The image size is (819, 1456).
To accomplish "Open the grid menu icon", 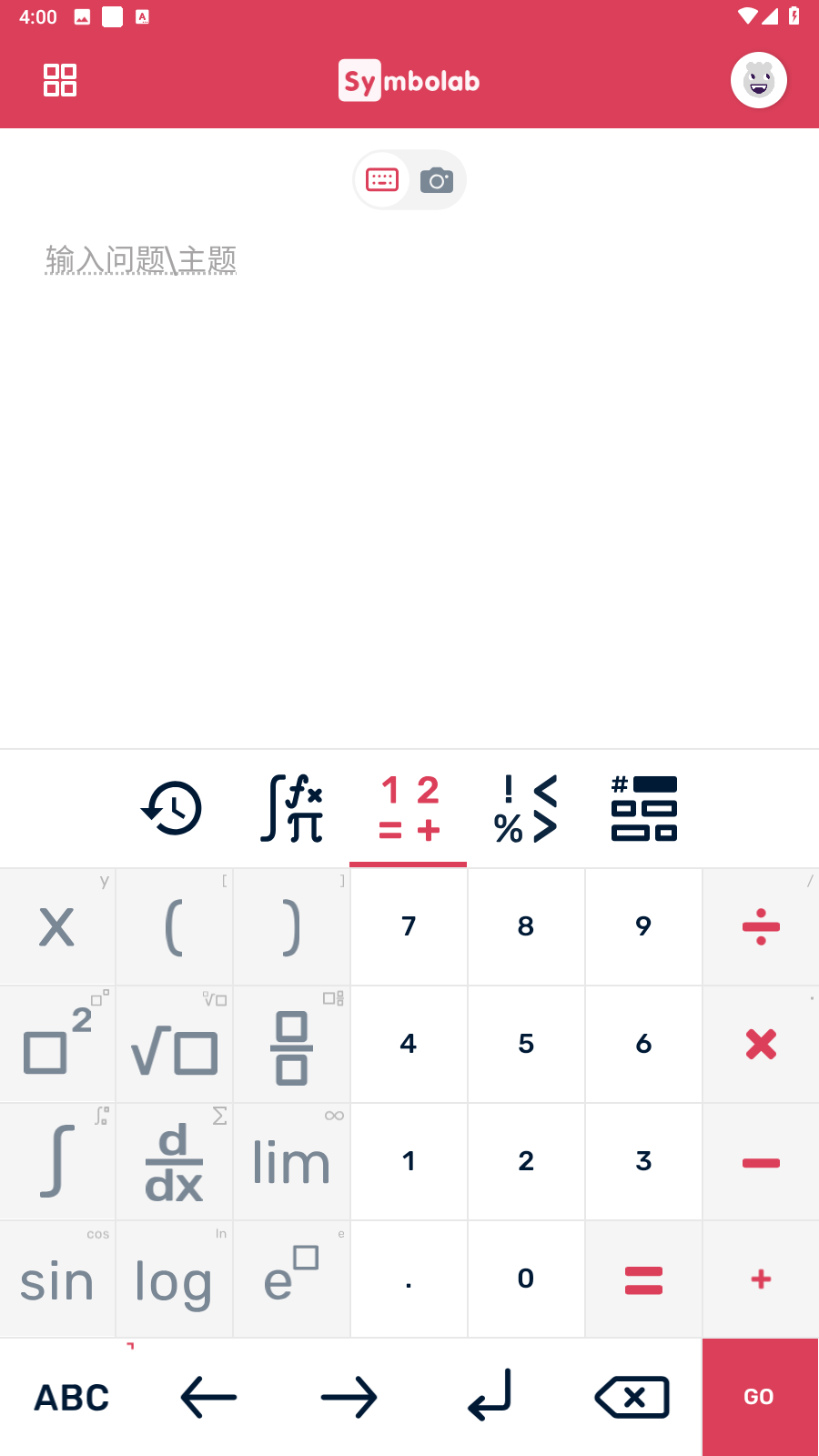I will pyautogui.click(x=60, y=80).
